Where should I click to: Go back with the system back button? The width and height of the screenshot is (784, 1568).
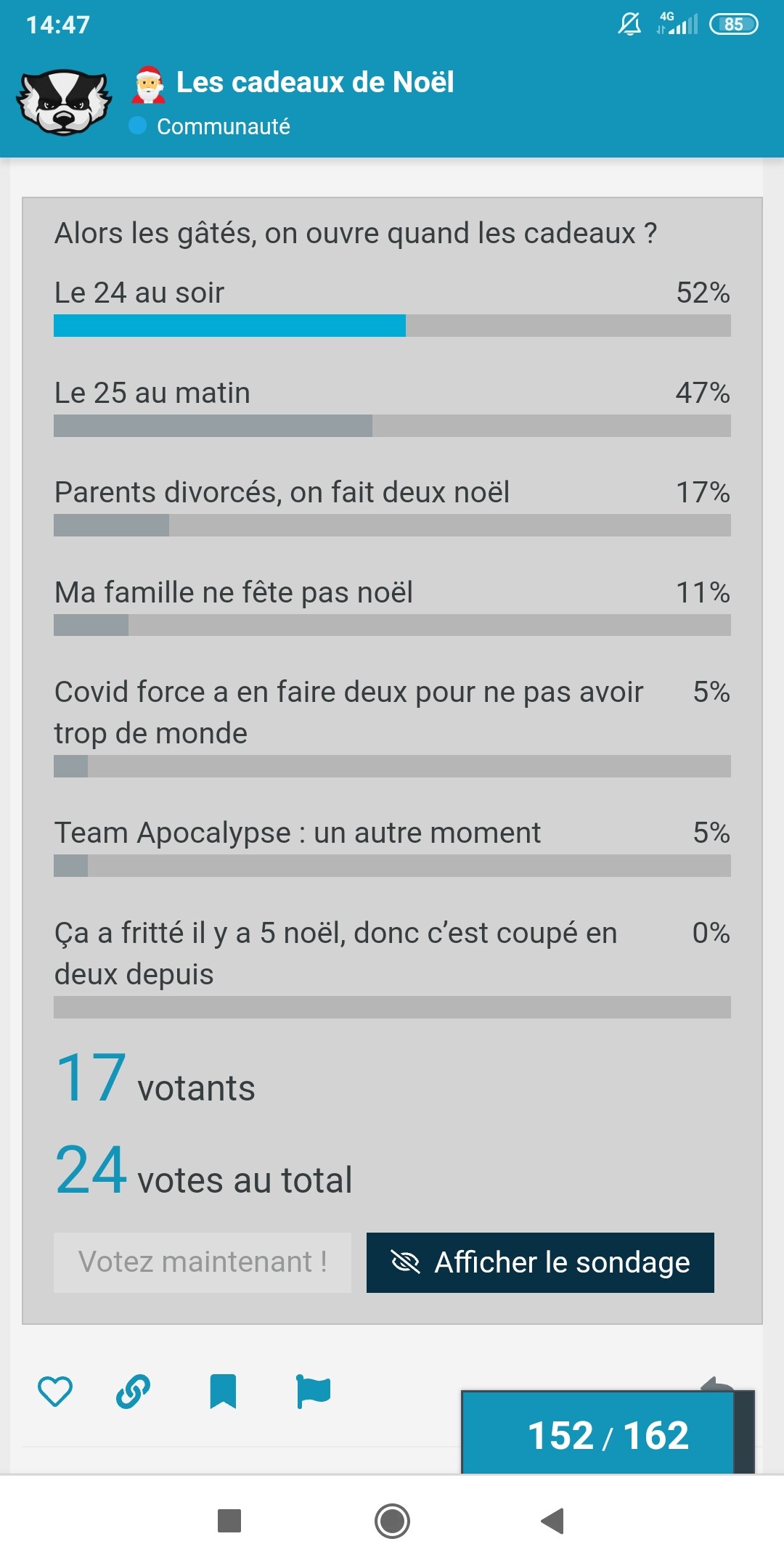point(552,1521)
